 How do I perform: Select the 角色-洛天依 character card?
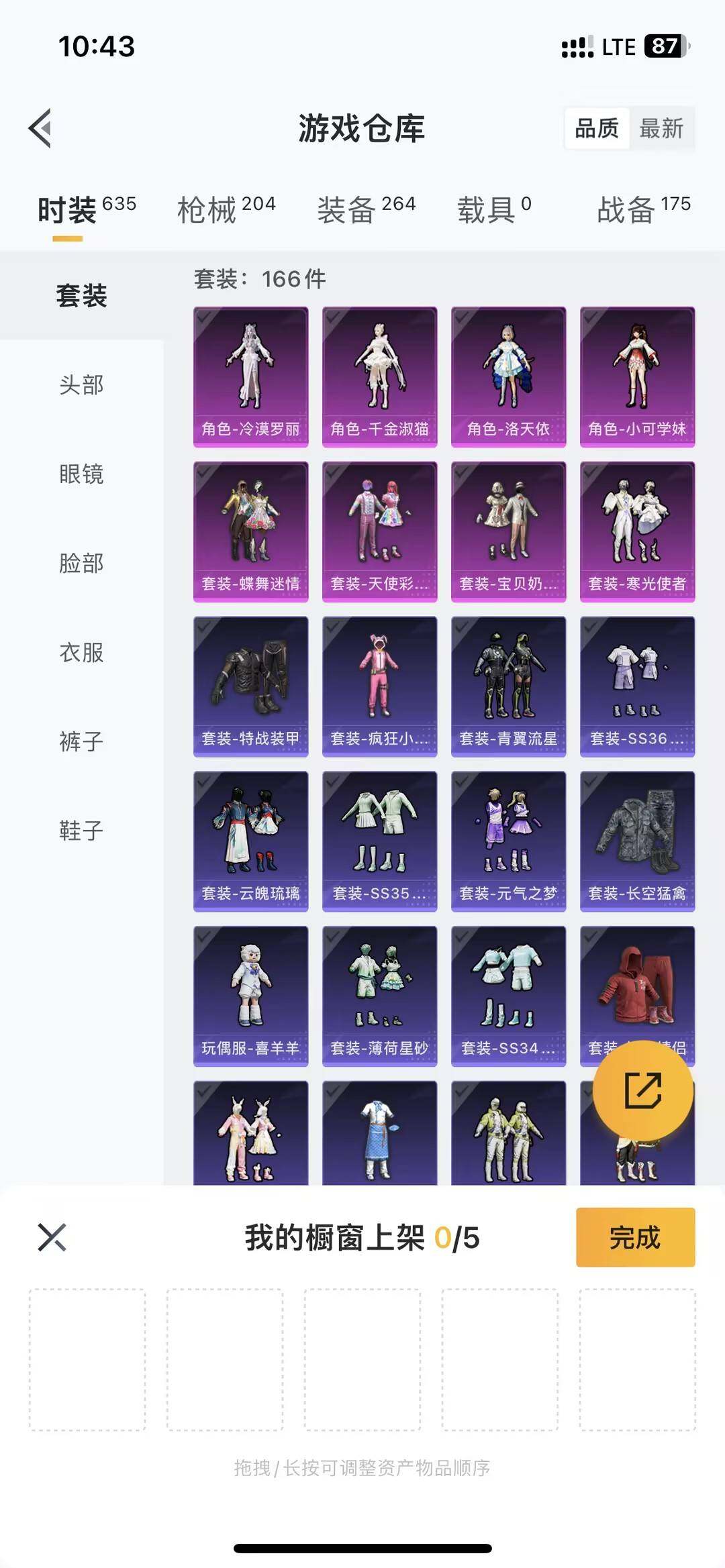pyautogui.click(x=507, y=376)
